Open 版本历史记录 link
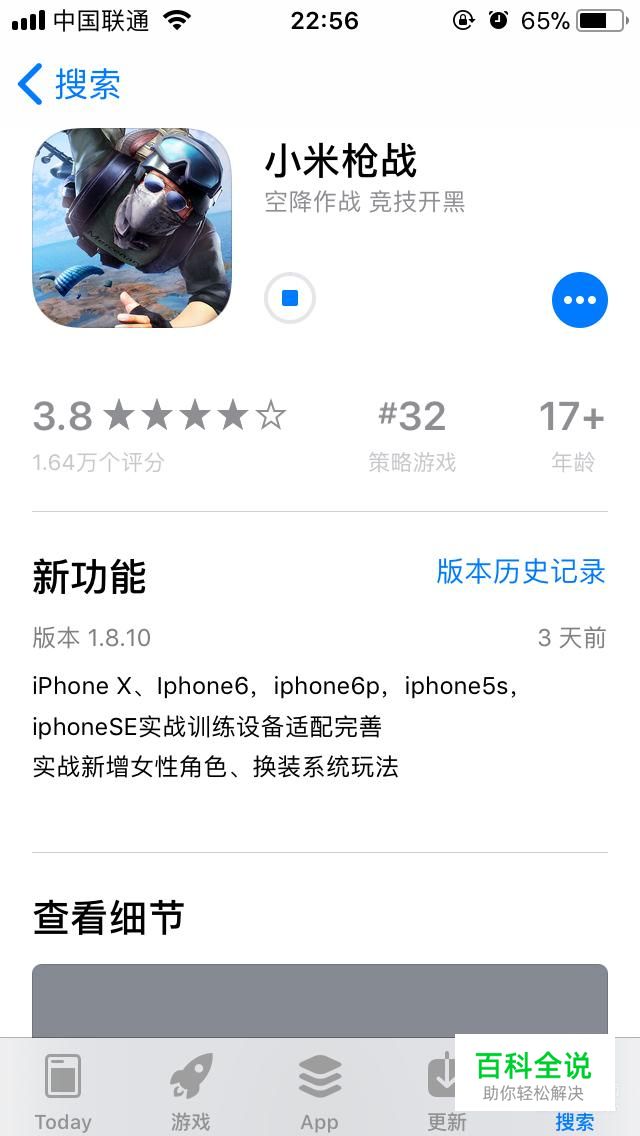Viewport: 640px width, 1136px height. click(x=520, y=572)
